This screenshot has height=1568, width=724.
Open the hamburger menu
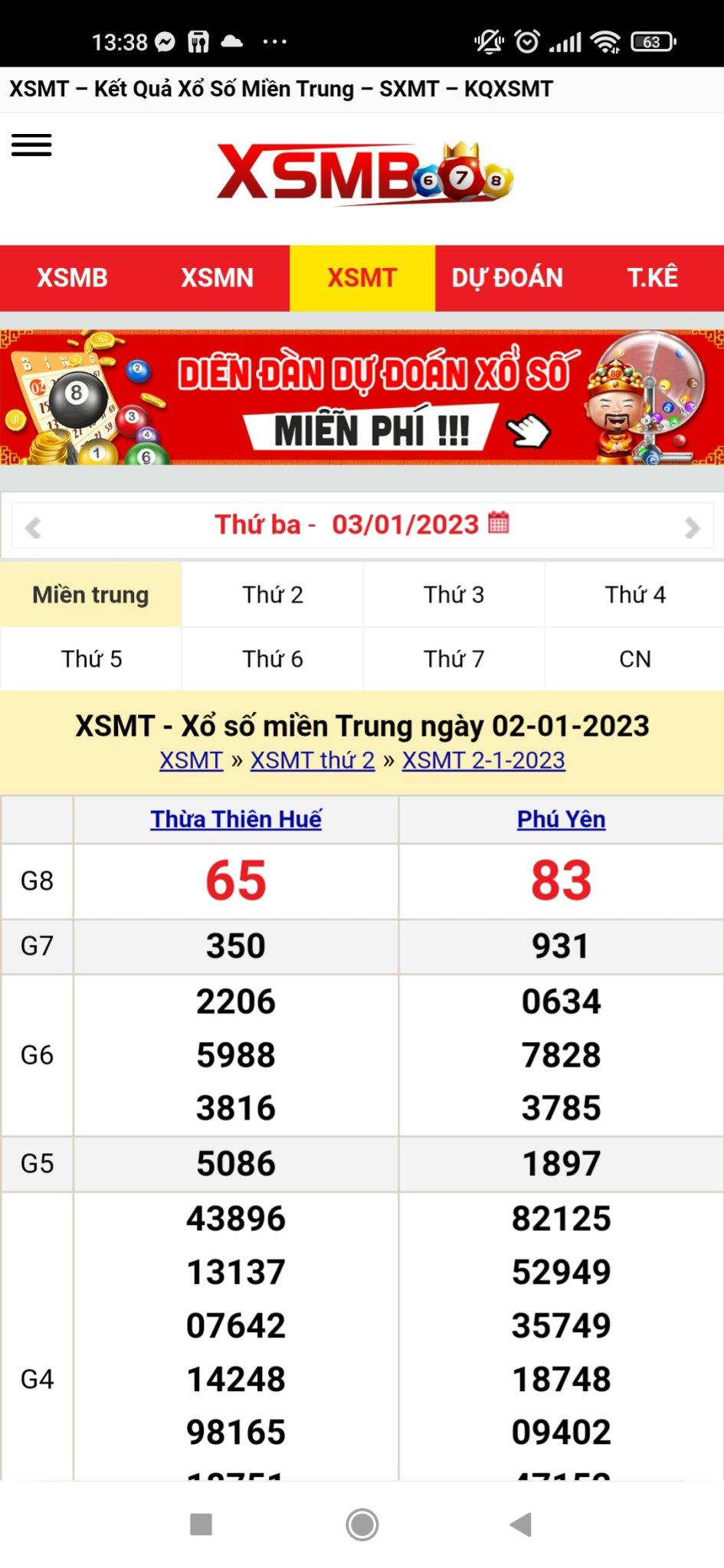point(31,145)
